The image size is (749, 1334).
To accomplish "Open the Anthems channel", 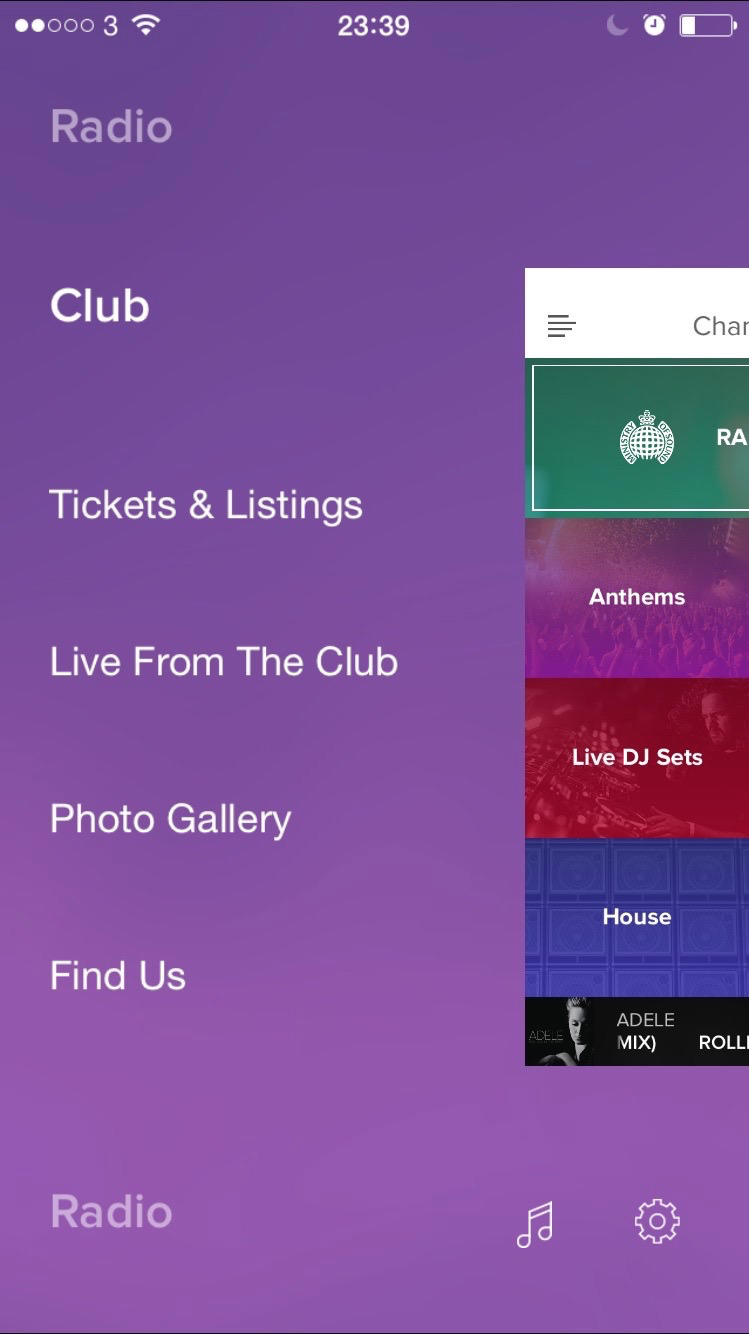I will tap(637, 598).
